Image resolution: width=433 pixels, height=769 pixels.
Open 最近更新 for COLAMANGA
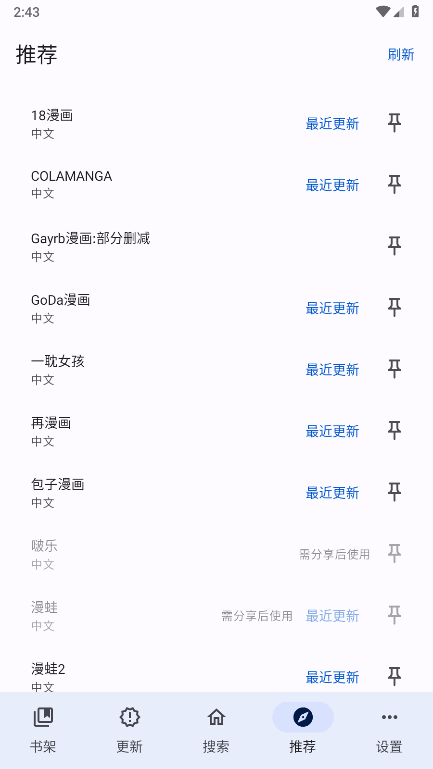(332, 185)
